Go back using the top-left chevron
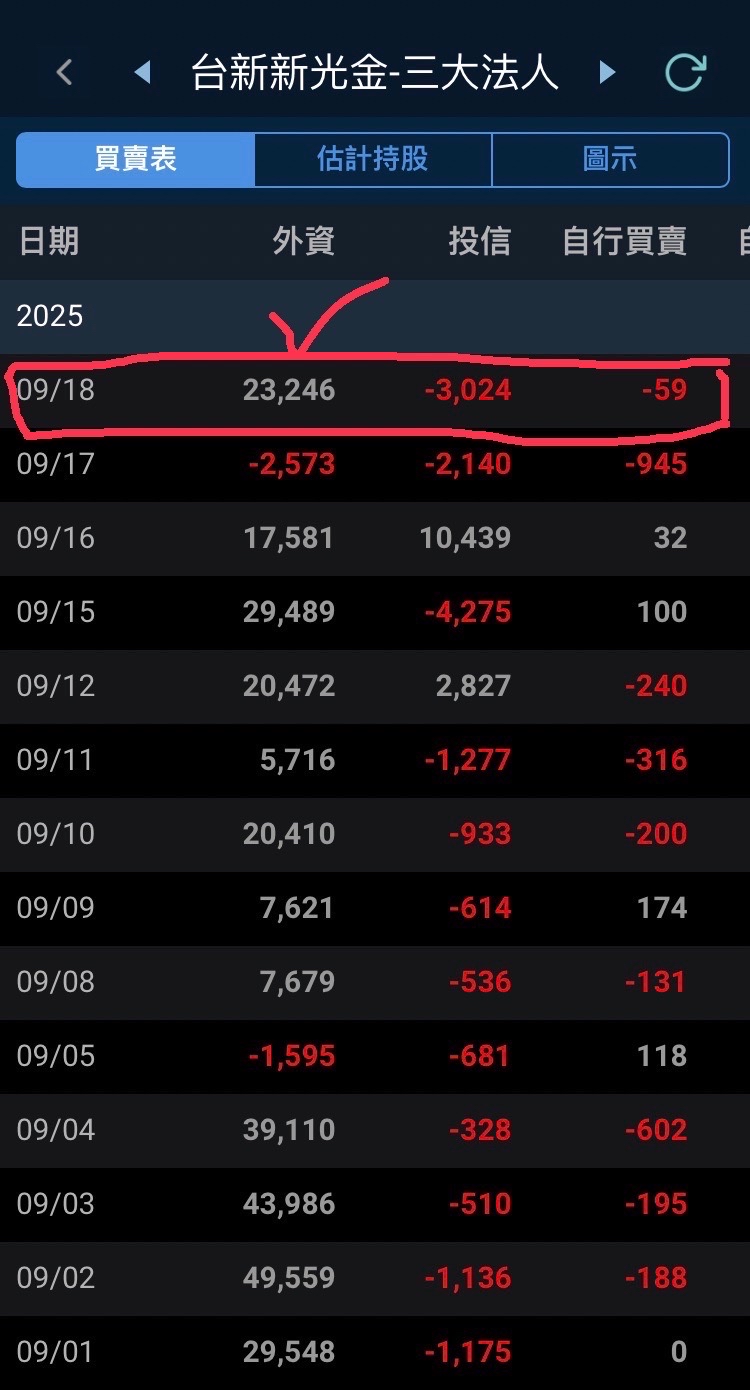 coord(65,73)
